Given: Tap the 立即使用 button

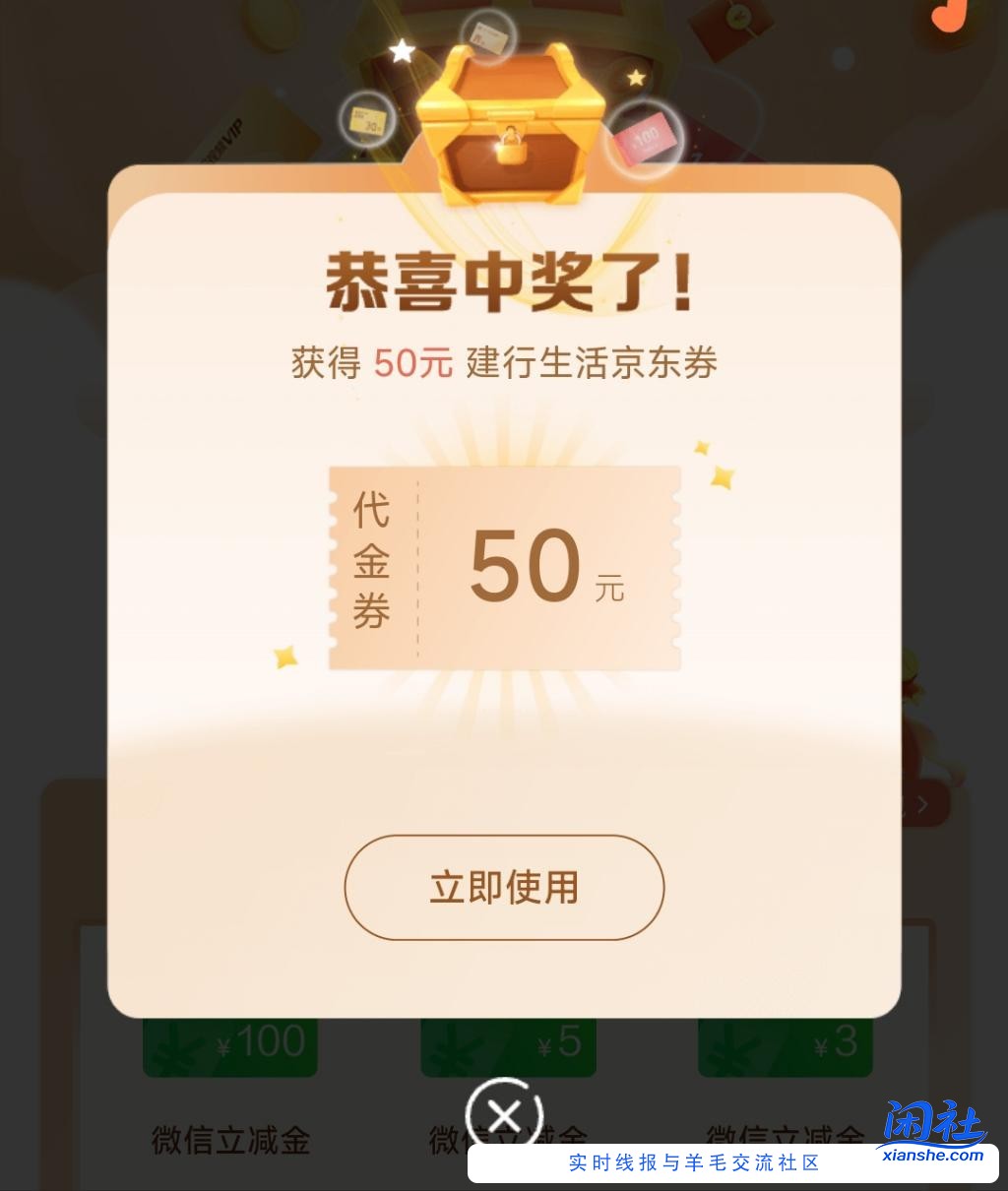Looking at the screenshot, I should [504, 887].
